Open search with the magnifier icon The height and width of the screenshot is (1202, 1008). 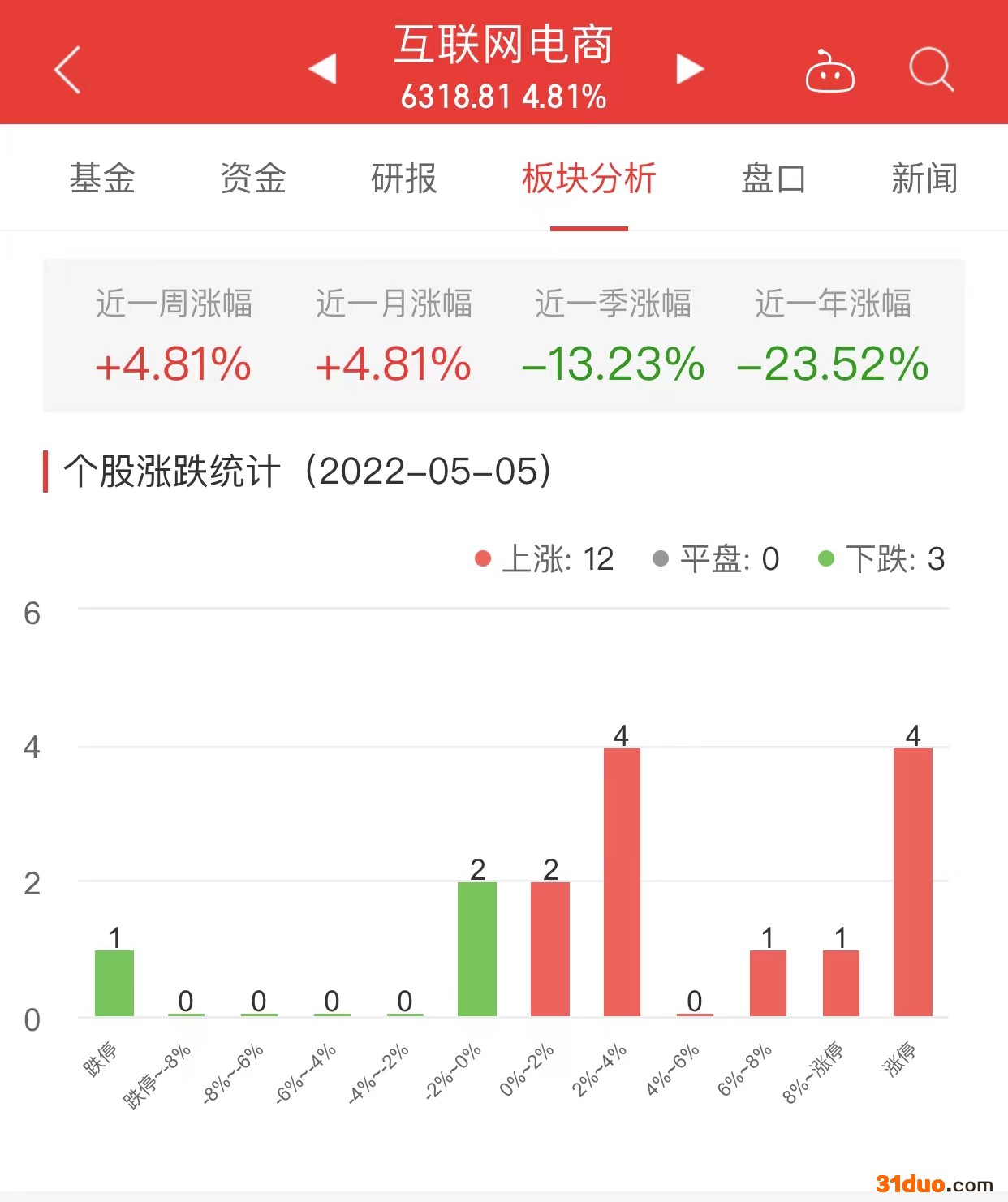pyautogui.click(x=930, y=70)
